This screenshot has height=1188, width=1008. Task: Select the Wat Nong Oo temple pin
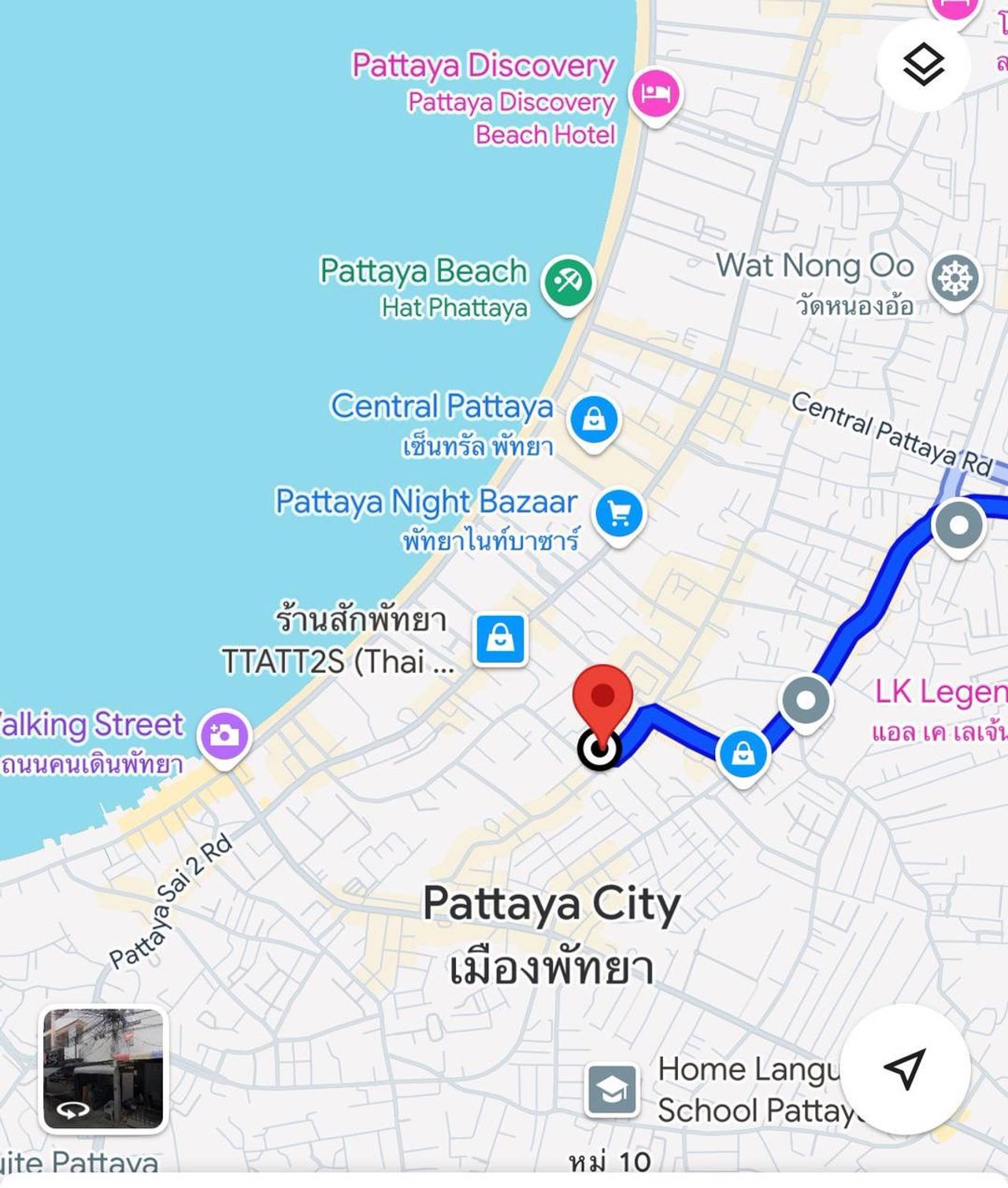point(954,278)
